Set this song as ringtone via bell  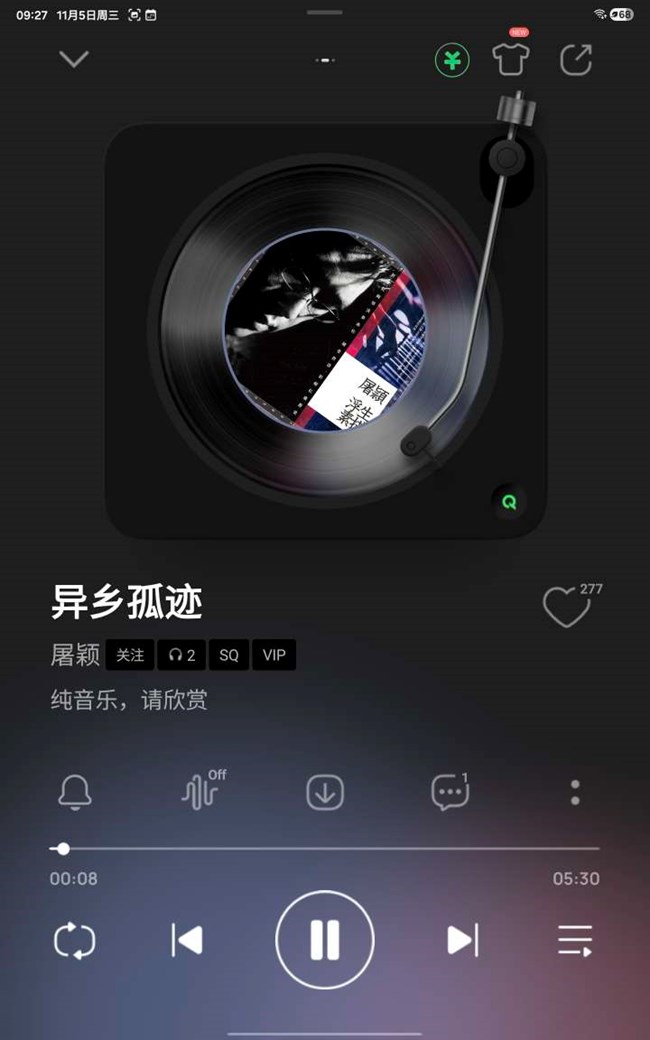(x=75, y=793)
